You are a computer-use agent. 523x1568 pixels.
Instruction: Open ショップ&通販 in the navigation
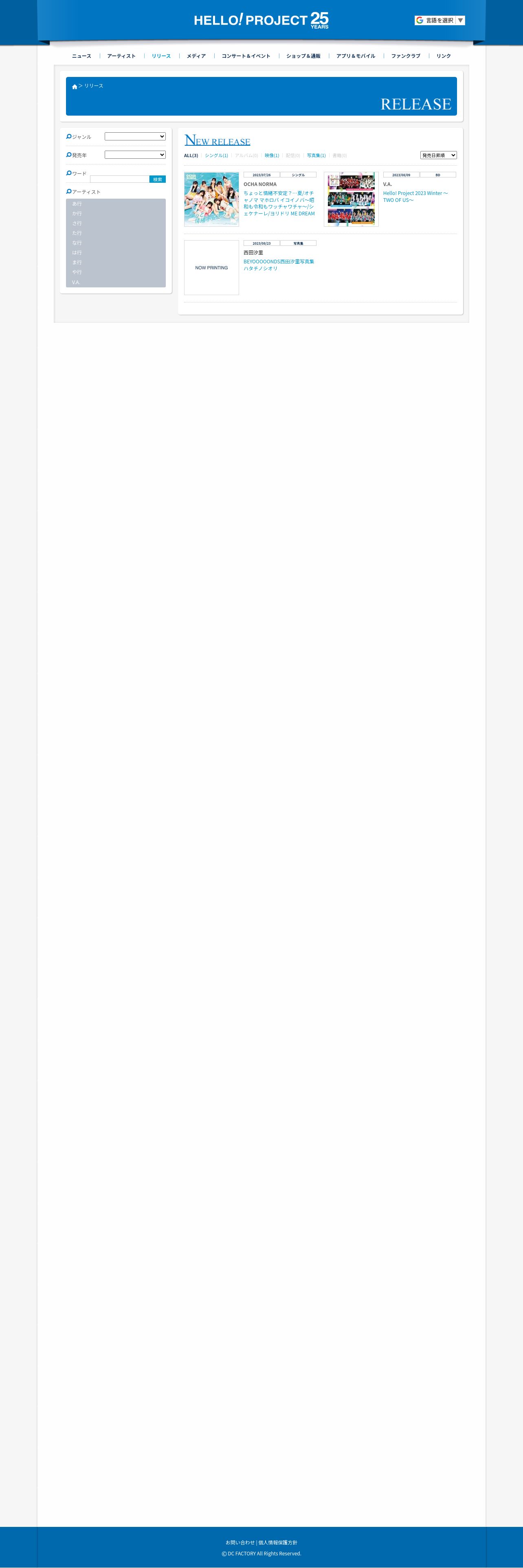(303, 56)
